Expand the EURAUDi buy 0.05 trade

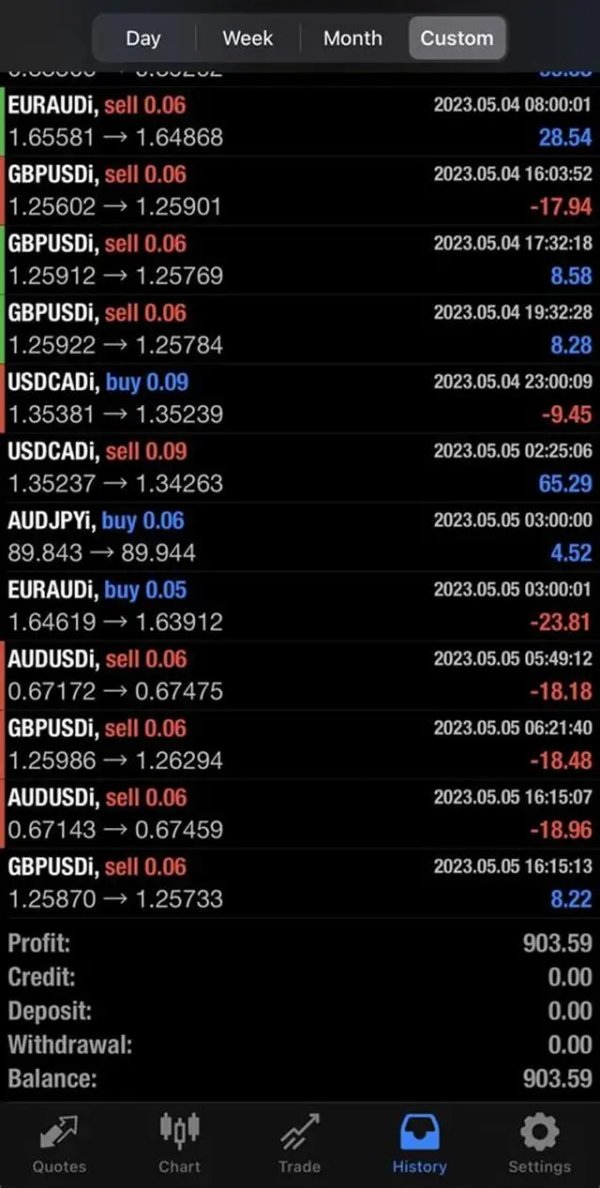(300, 606)
